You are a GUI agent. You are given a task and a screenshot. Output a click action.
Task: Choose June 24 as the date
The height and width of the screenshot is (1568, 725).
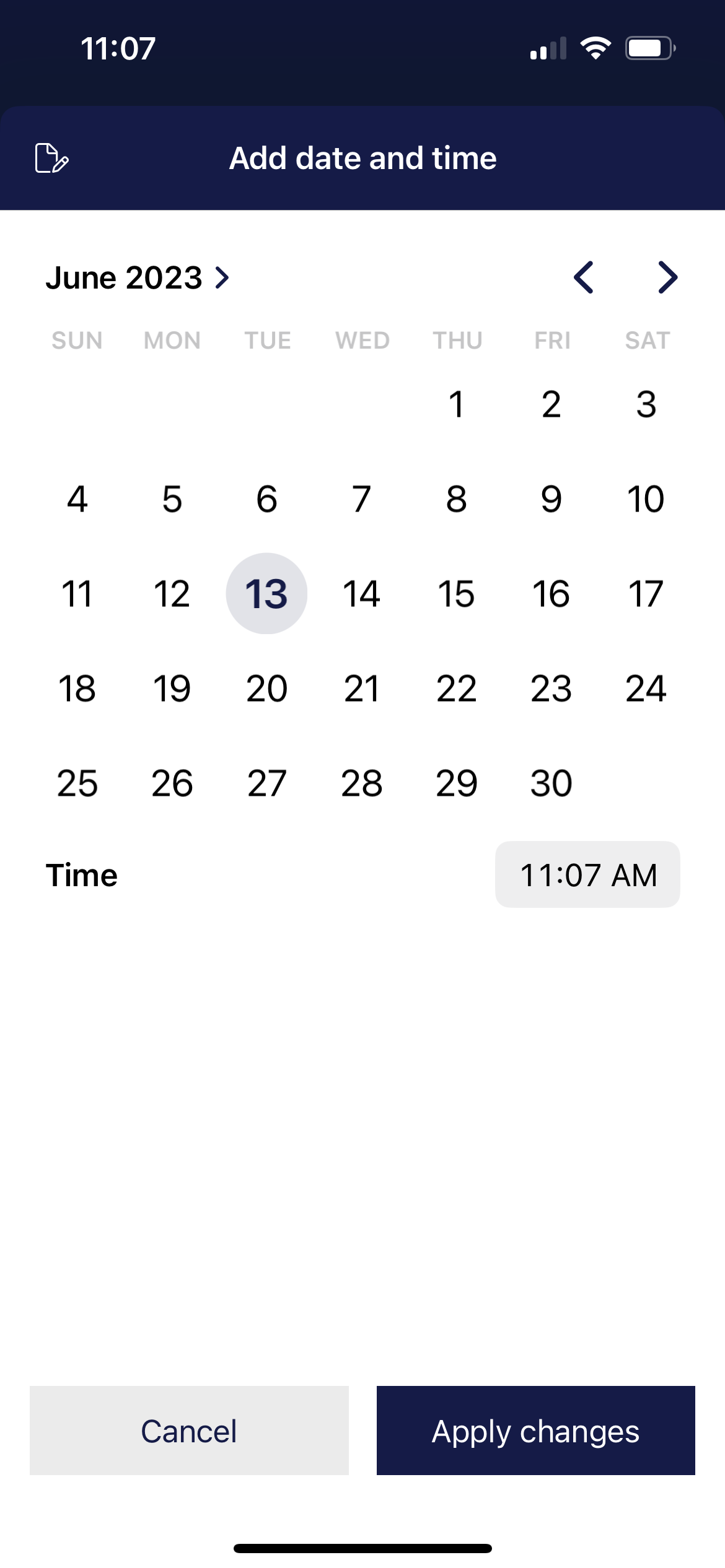pos(646,689)
